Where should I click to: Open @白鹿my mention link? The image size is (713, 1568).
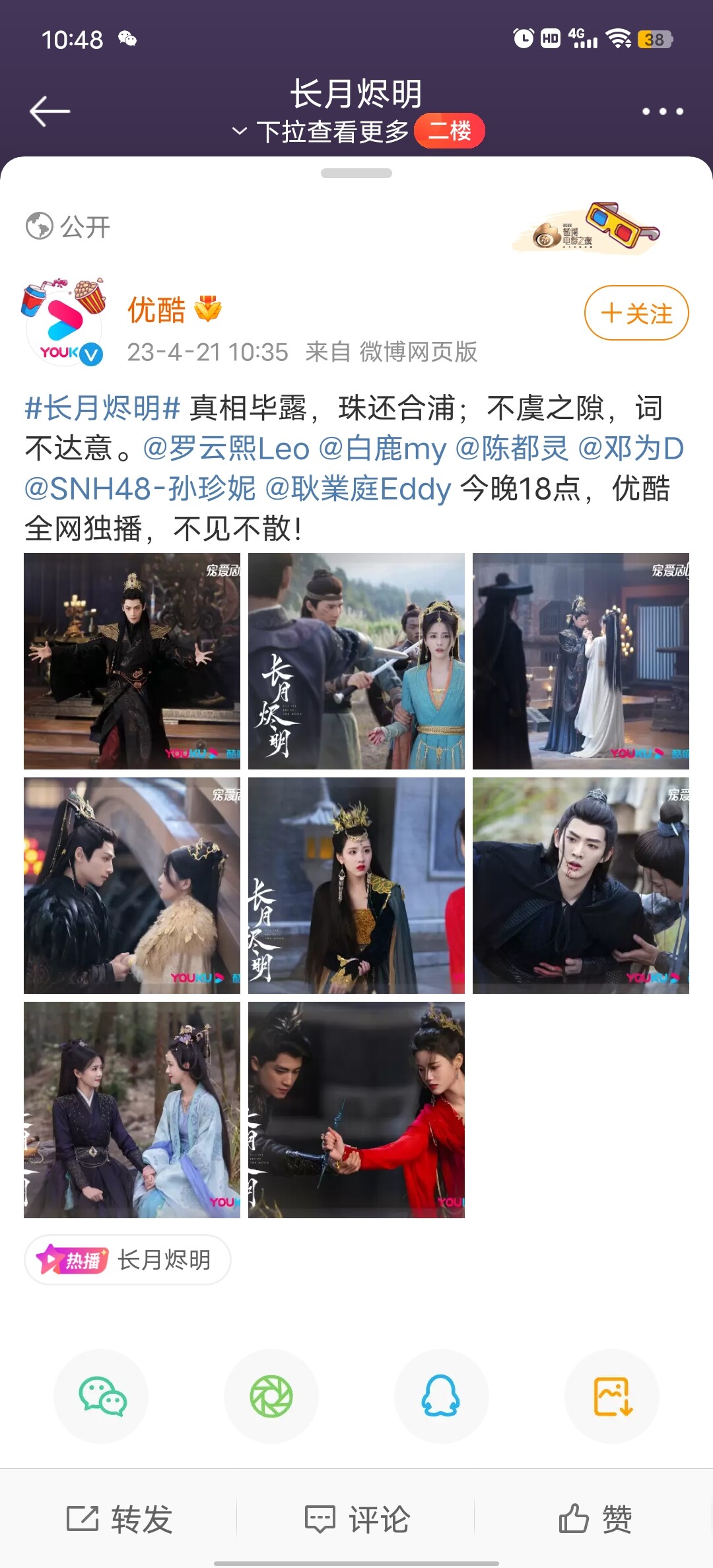(x=383, y=449)
